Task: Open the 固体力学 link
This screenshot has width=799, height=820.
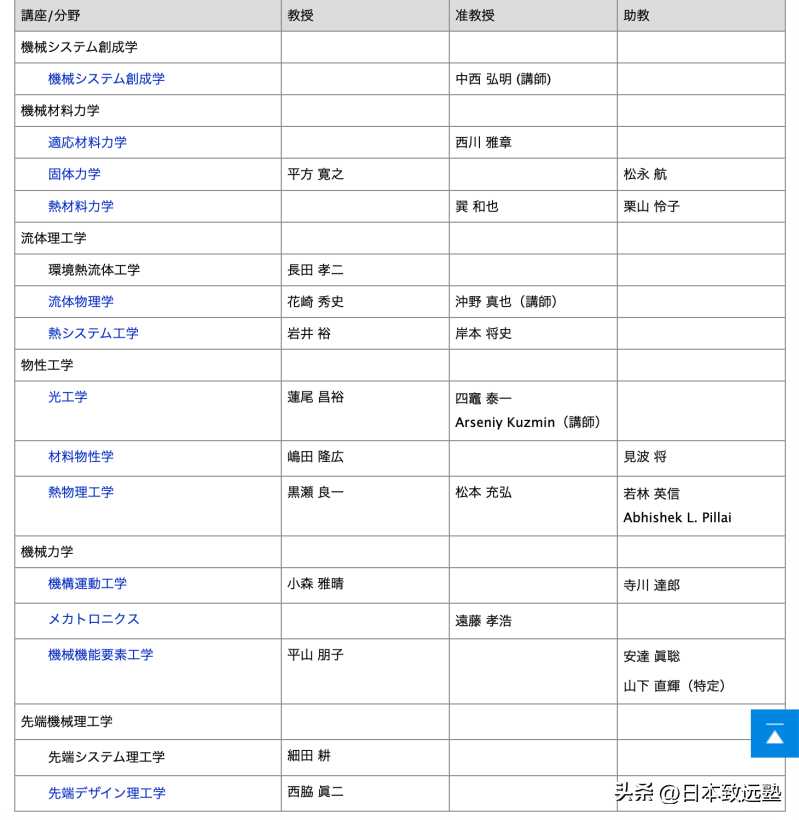Action: [x=74, y=174]
